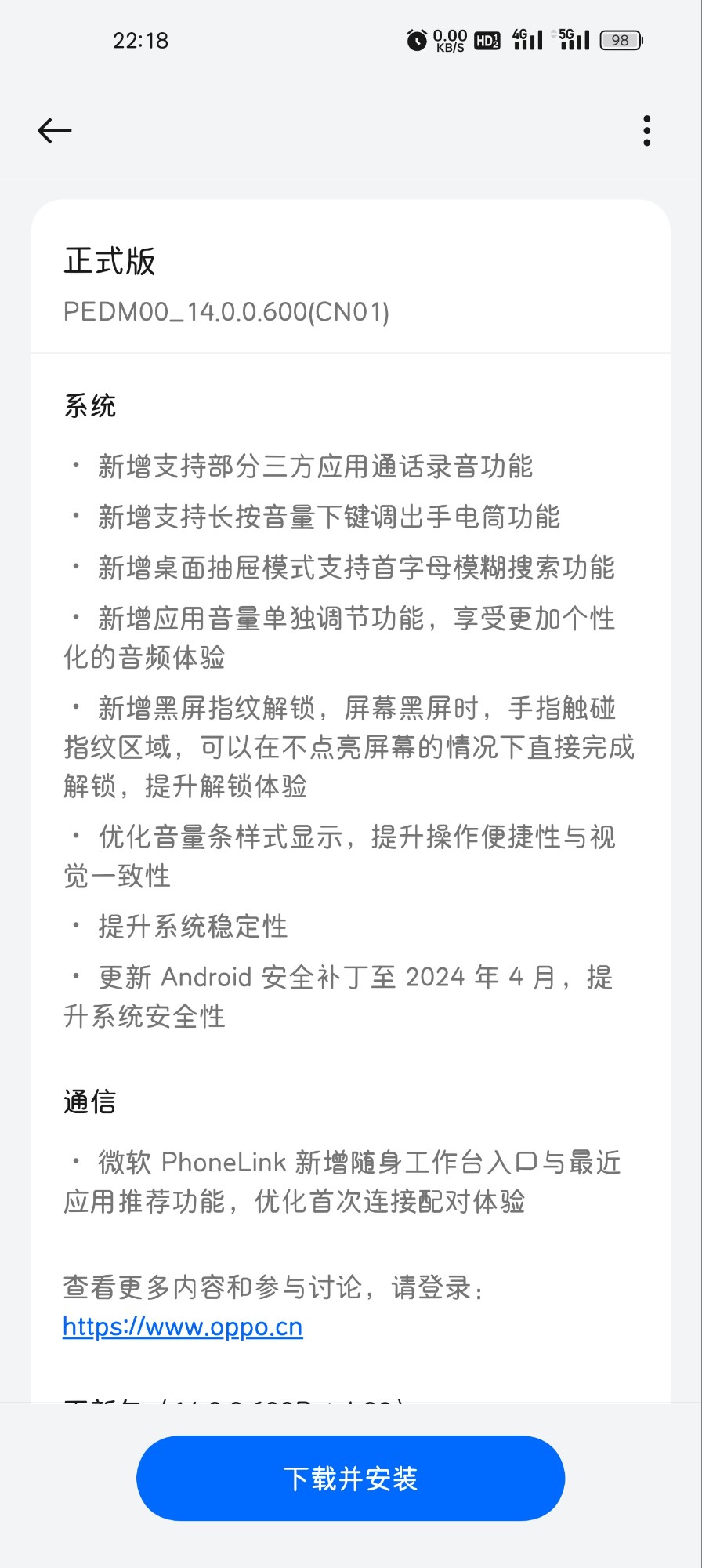Tap 下载并安装 to download and install
Viewport: 702px width, 1568px height.
coord(350,1478)
